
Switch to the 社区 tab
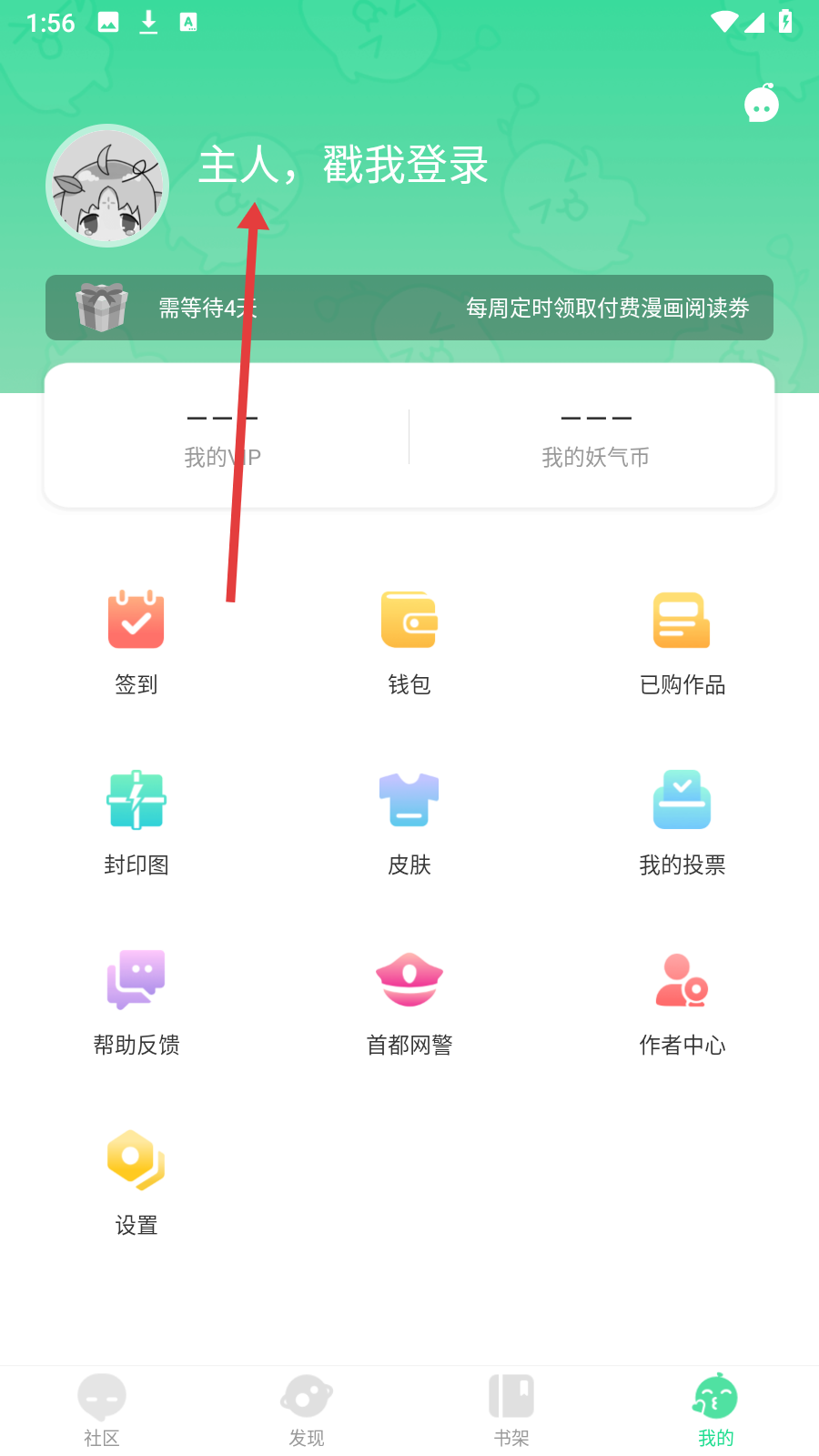pos(102,1410)
